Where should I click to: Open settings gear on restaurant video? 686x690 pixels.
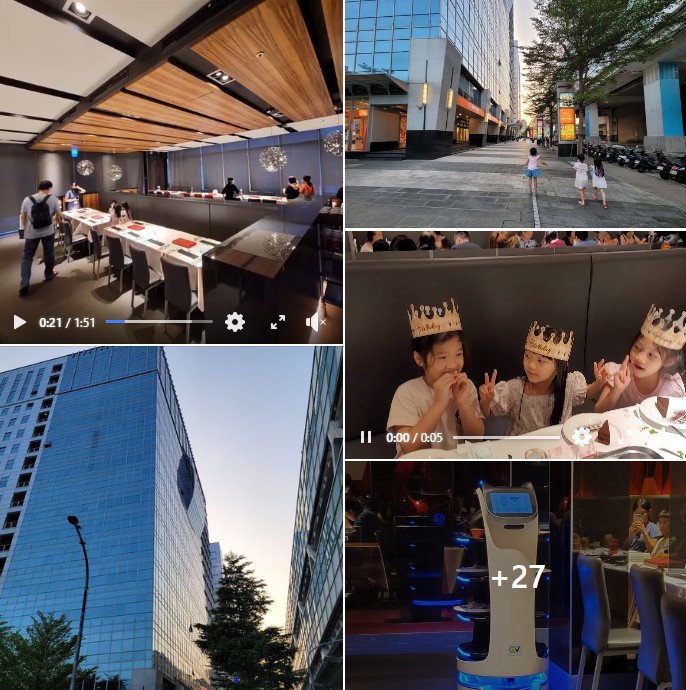point(235,322)
